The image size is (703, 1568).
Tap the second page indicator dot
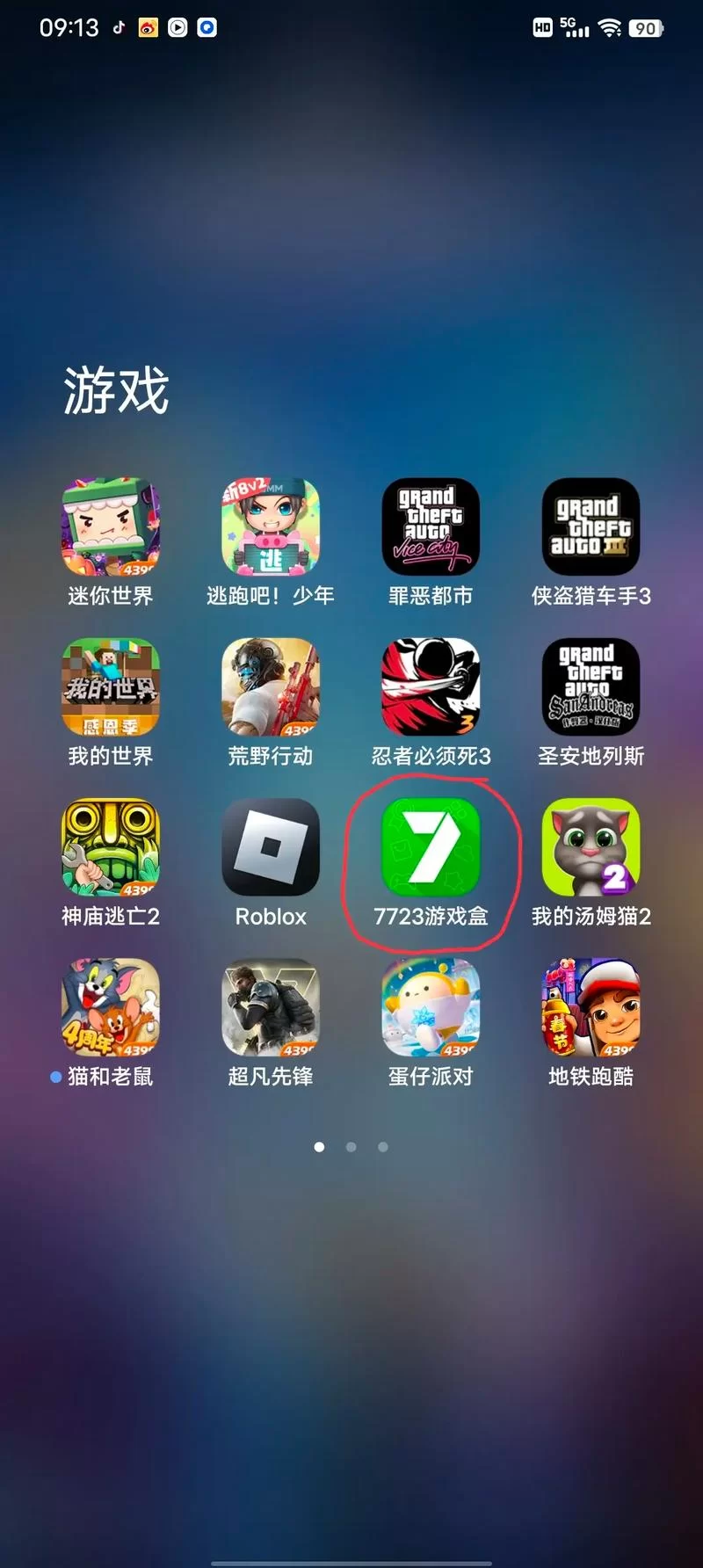[351, 1146]
